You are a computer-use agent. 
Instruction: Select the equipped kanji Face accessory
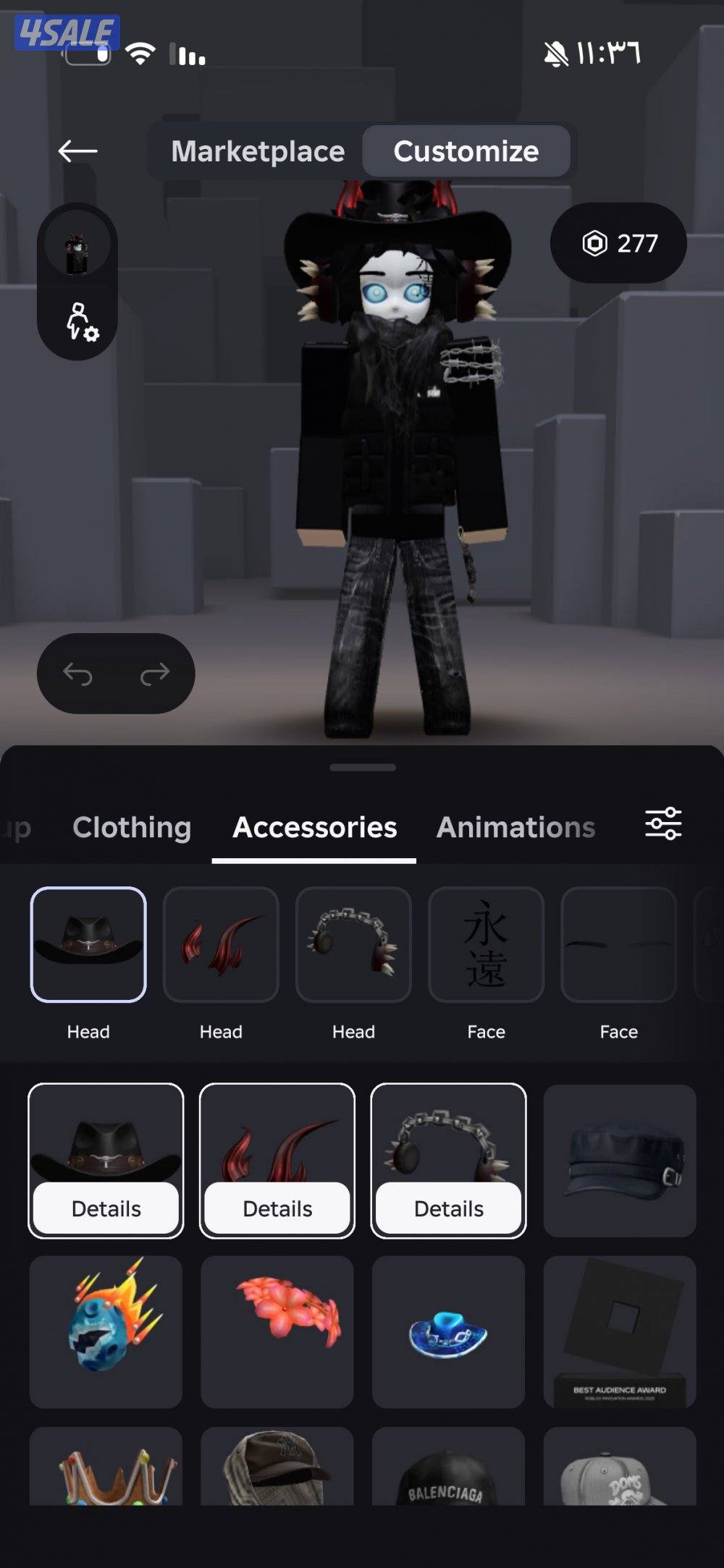[486, 944]
